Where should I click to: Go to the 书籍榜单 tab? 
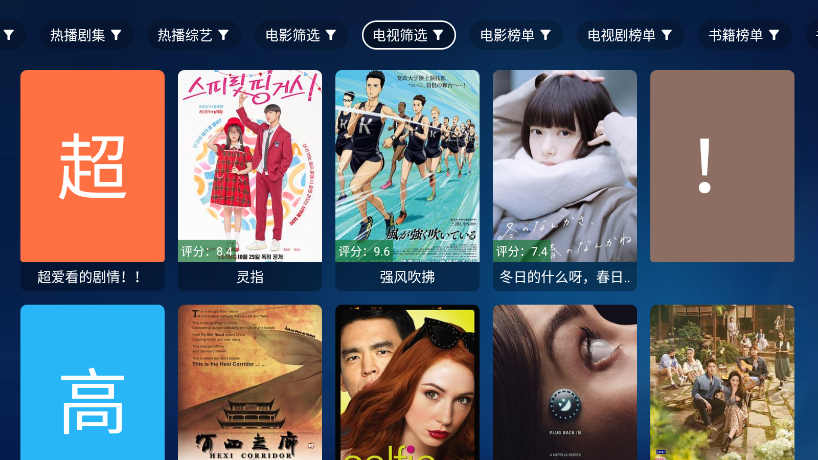[745, 35]
